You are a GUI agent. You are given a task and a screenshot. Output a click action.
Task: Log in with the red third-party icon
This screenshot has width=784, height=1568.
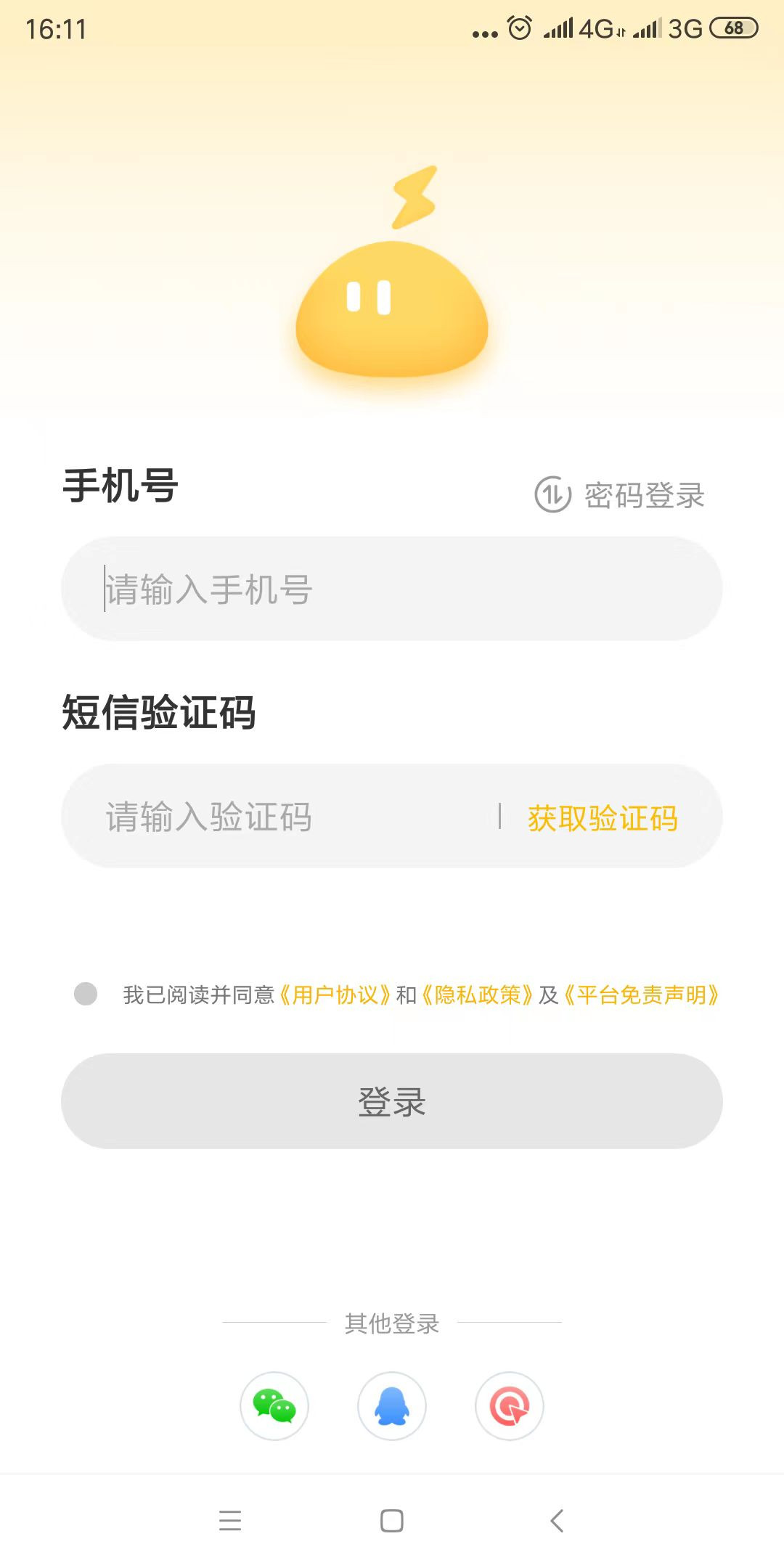click(510, 1406)
